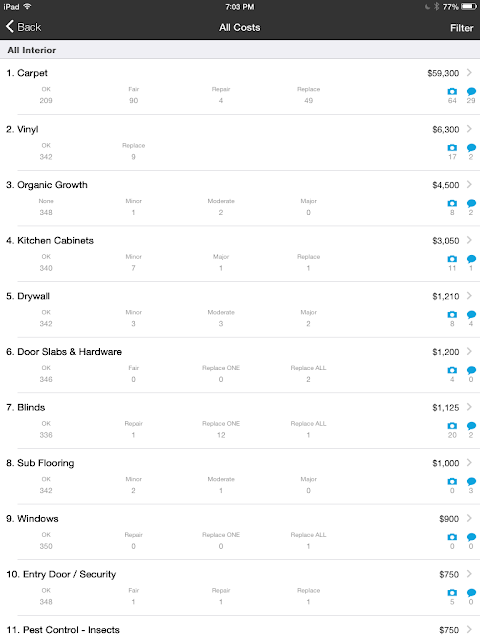
Task: Go back using the Back button
Action: tap(24, 27)
